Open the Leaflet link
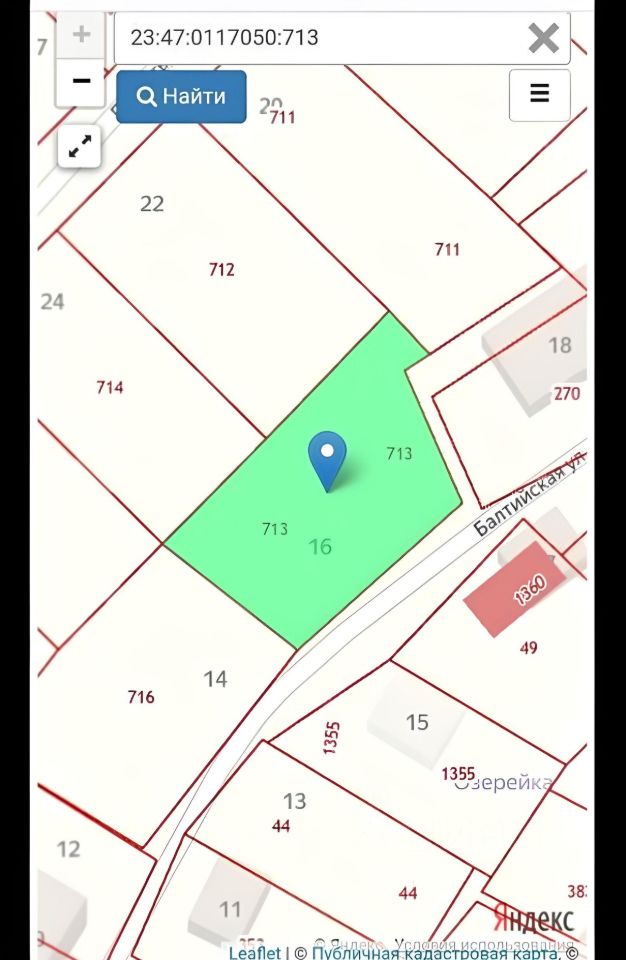Viewport: 626px width, 960px height. click(x=254, y=952)
